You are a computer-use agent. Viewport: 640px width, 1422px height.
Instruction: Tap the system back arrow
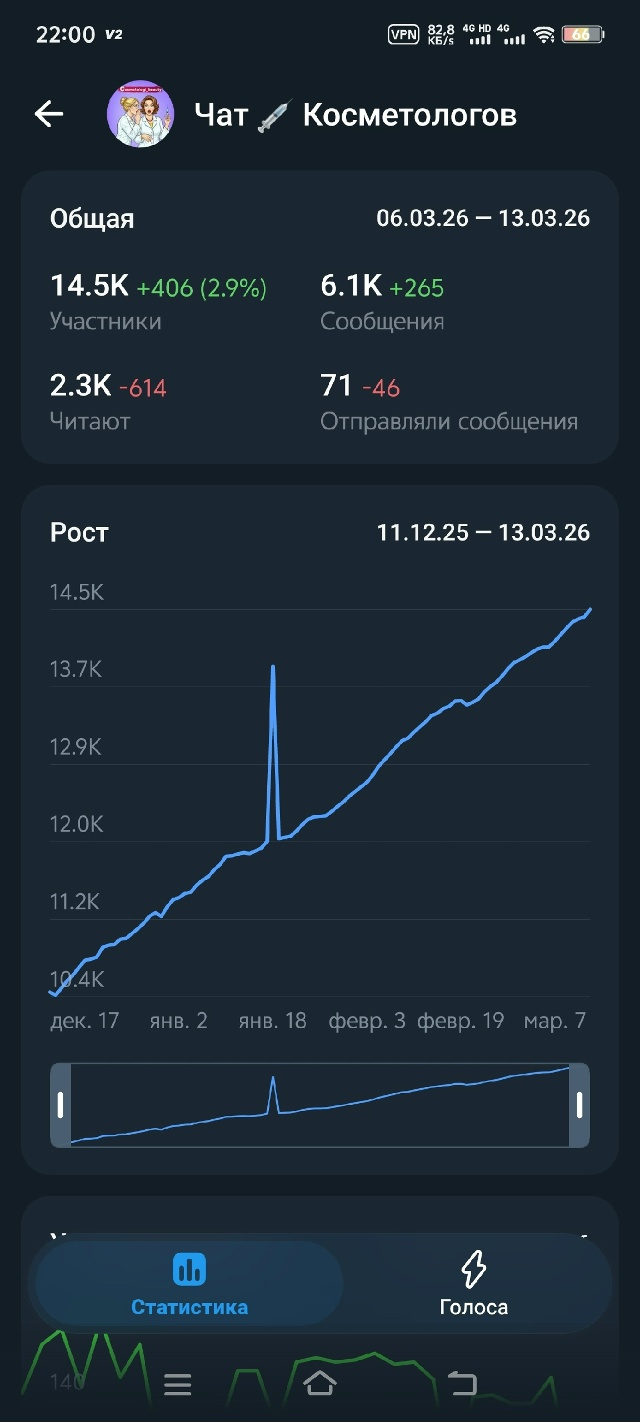tap(462, 1384)
